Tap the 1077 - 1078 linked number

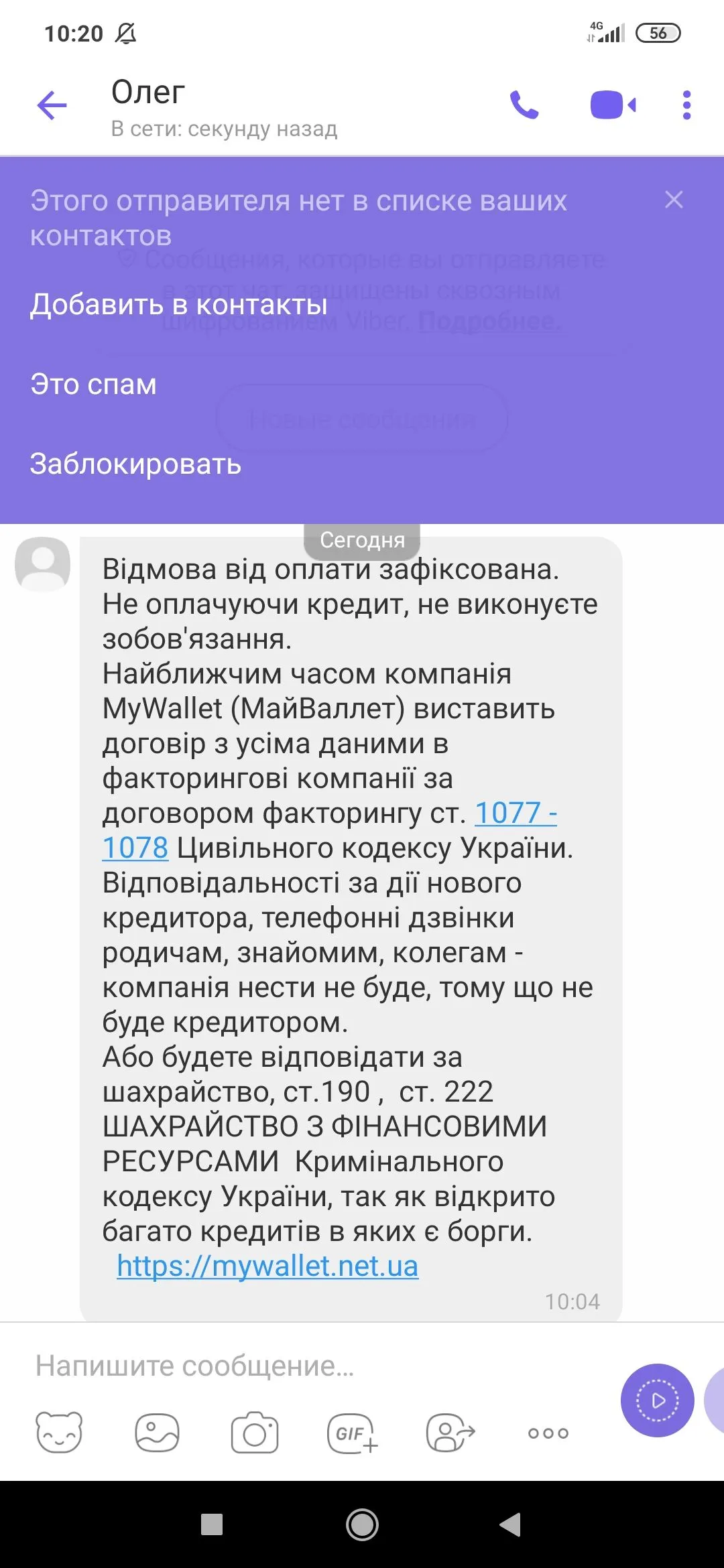(x=515, y=813)
